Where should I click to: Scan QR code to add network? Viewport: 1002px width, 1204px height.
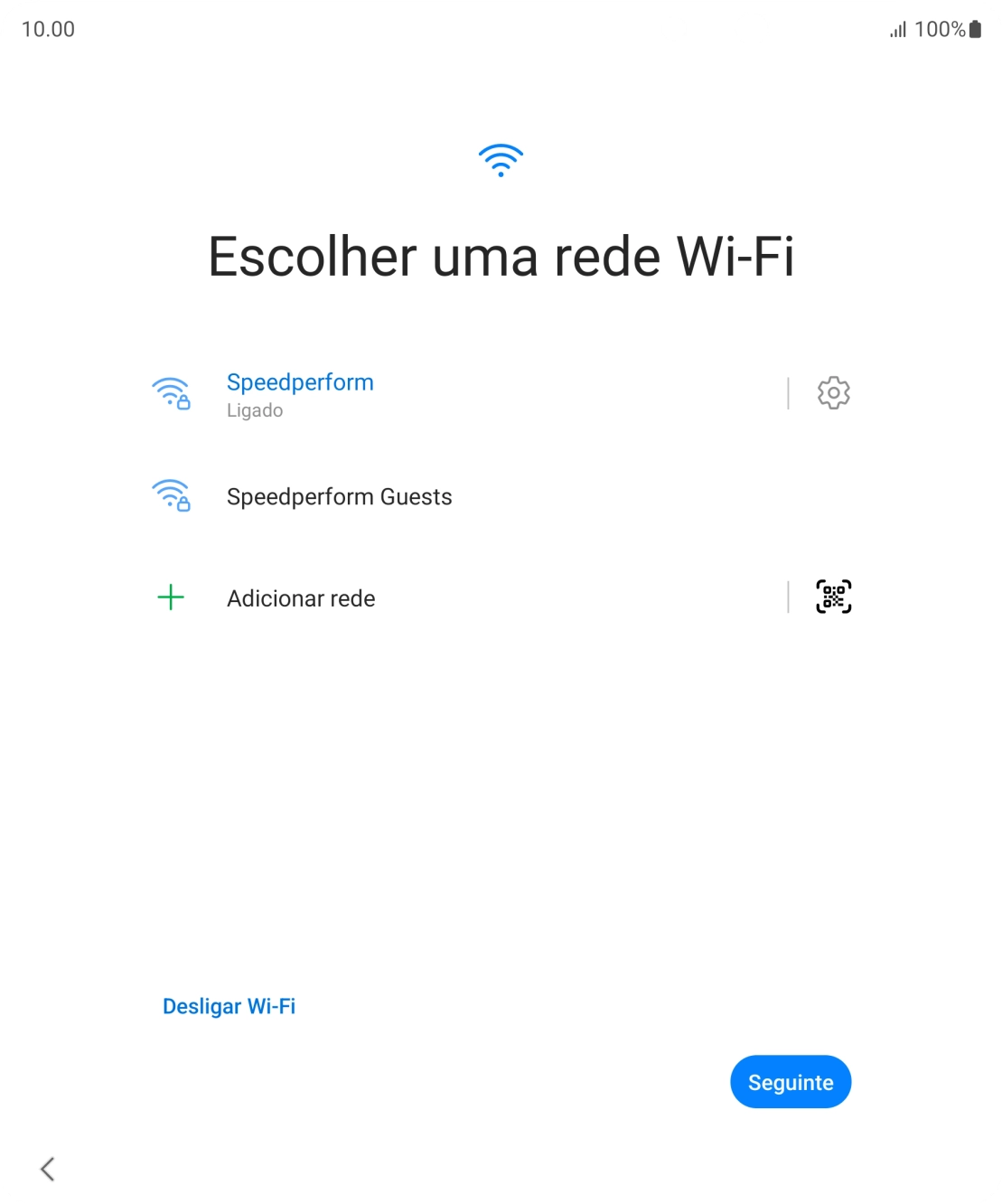pos(833,597)
